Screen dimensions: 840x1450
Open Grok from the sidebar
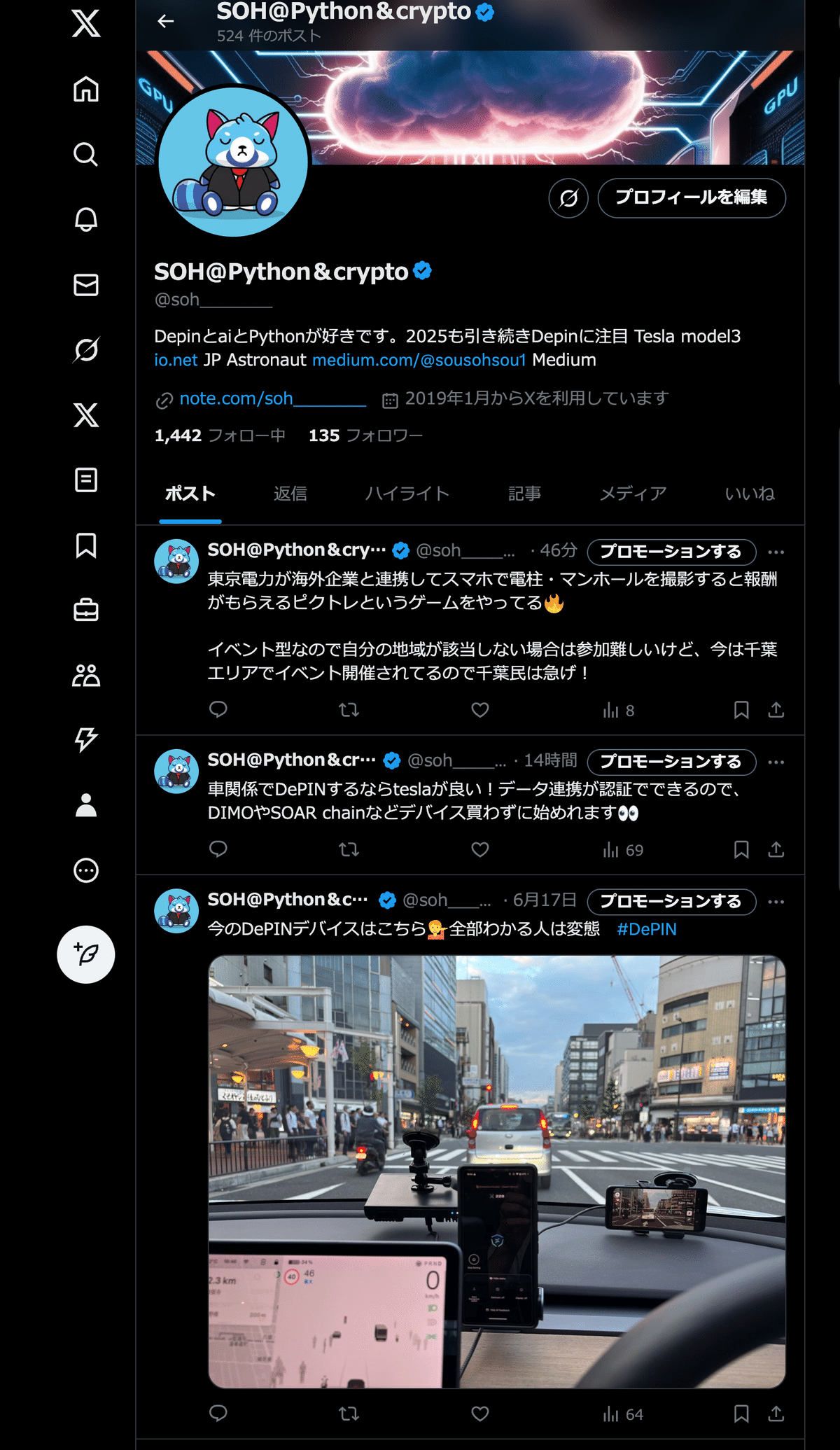(x=85, y=349)
